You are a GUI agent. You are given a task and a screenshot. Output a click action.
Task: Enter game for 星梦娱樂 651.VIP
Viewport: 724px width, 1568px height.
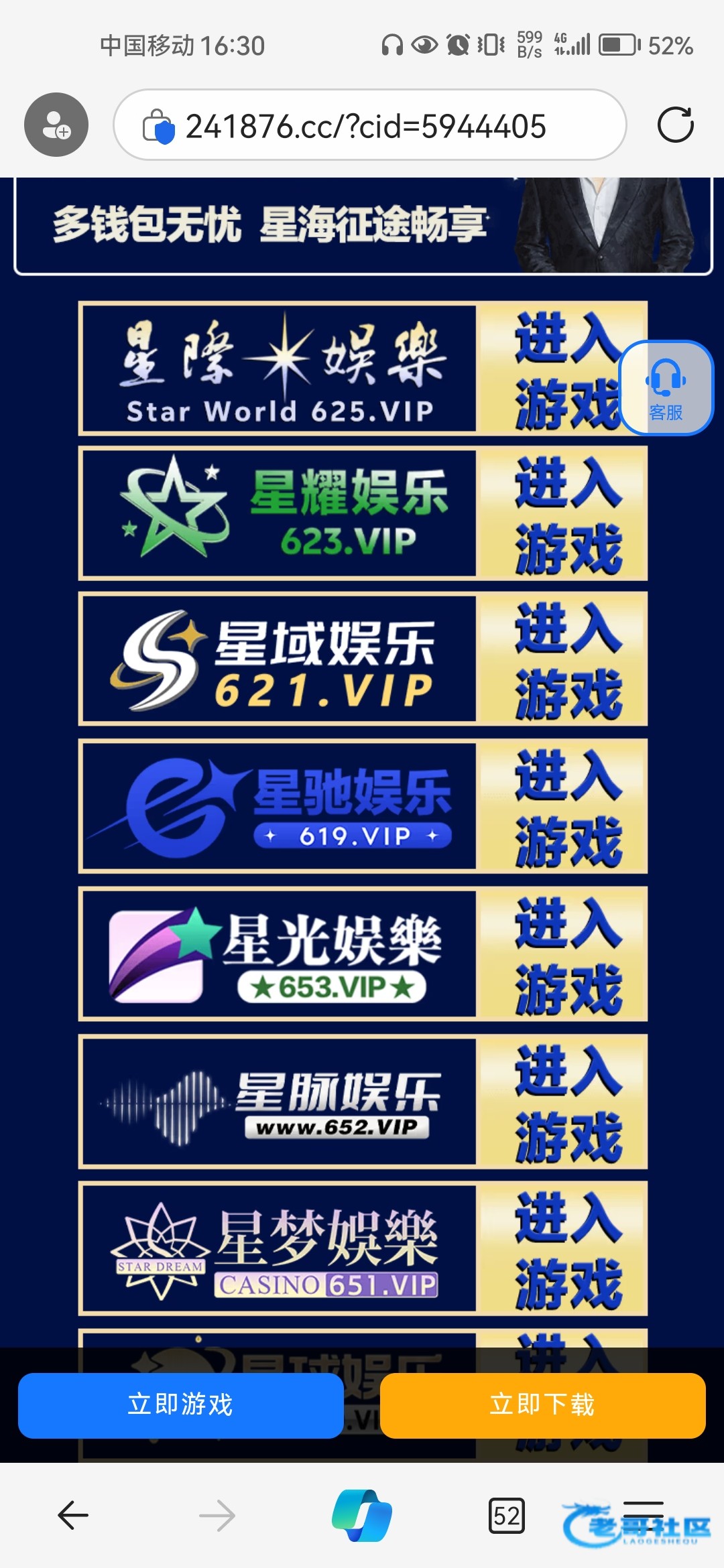tap(562, 1249)
